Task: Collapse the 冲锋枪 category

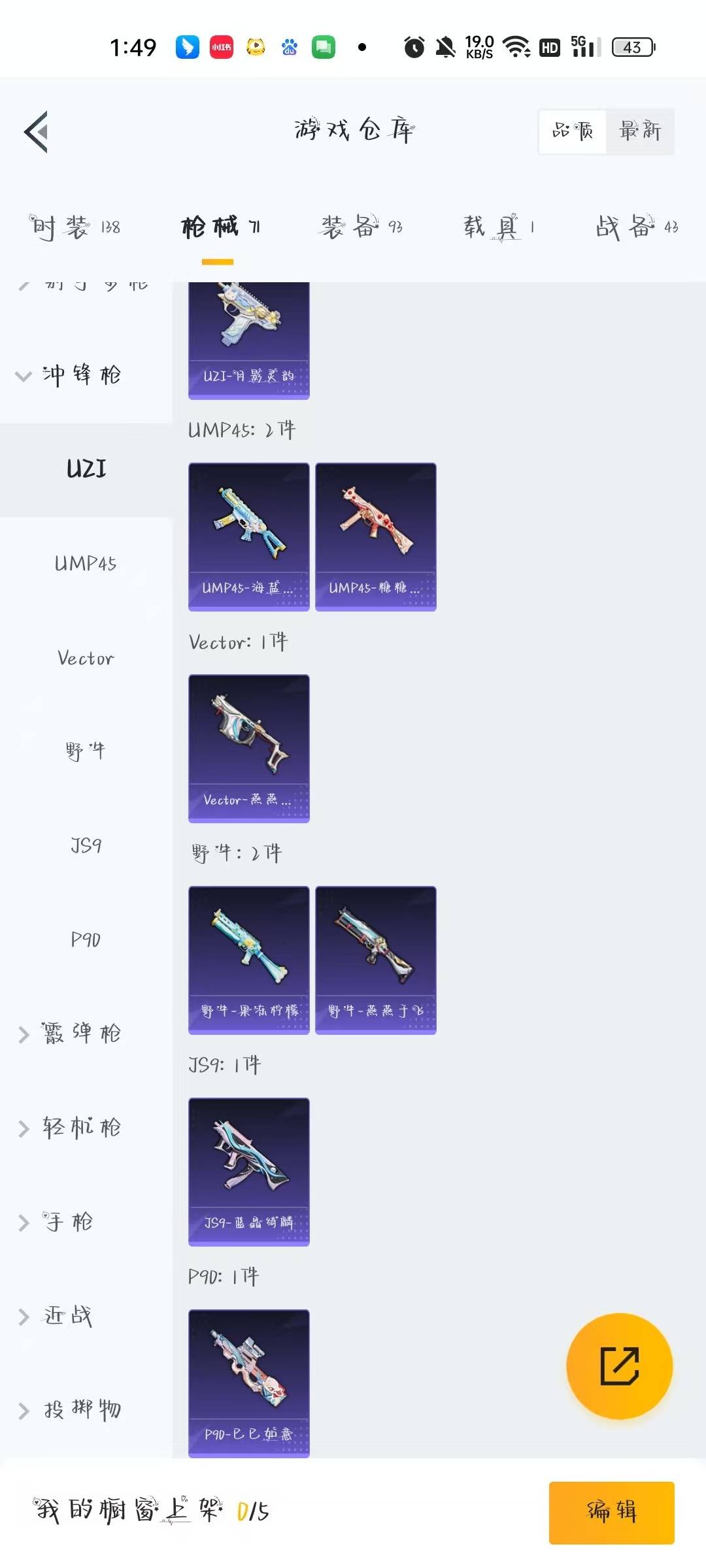Action: (69, 375)
